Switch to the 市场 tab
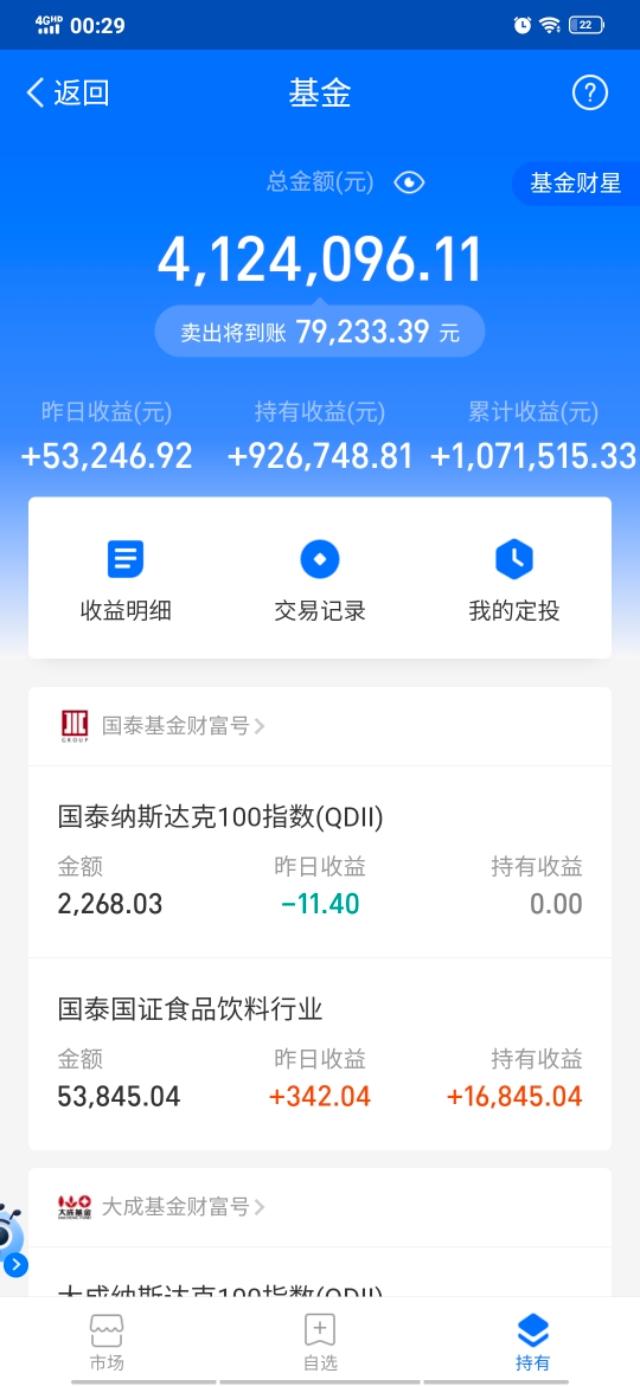 tap(106, 1342)
